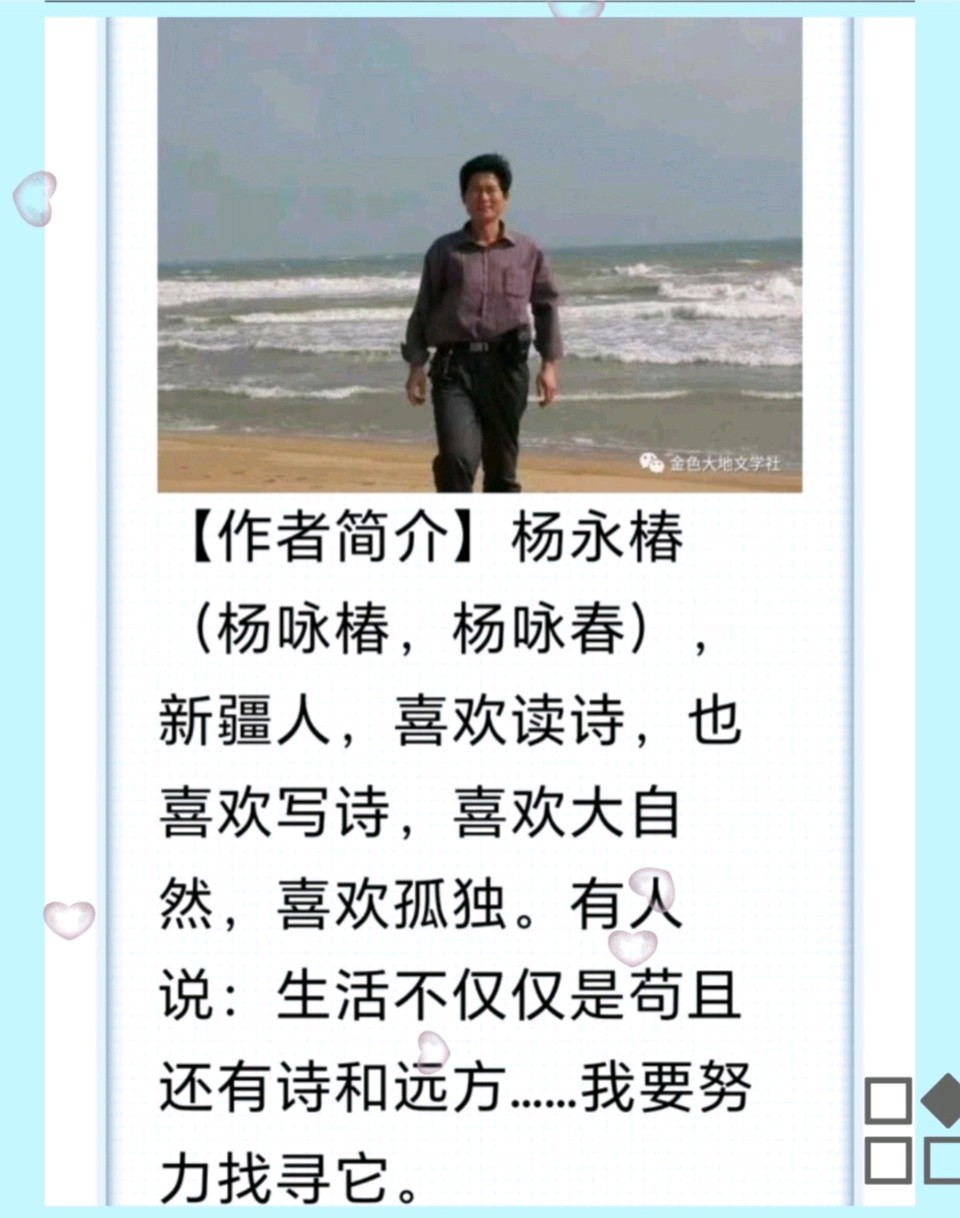View the author's beach photo full screen
This screenshot has height=1218, width=960.
tap(479, 255)
